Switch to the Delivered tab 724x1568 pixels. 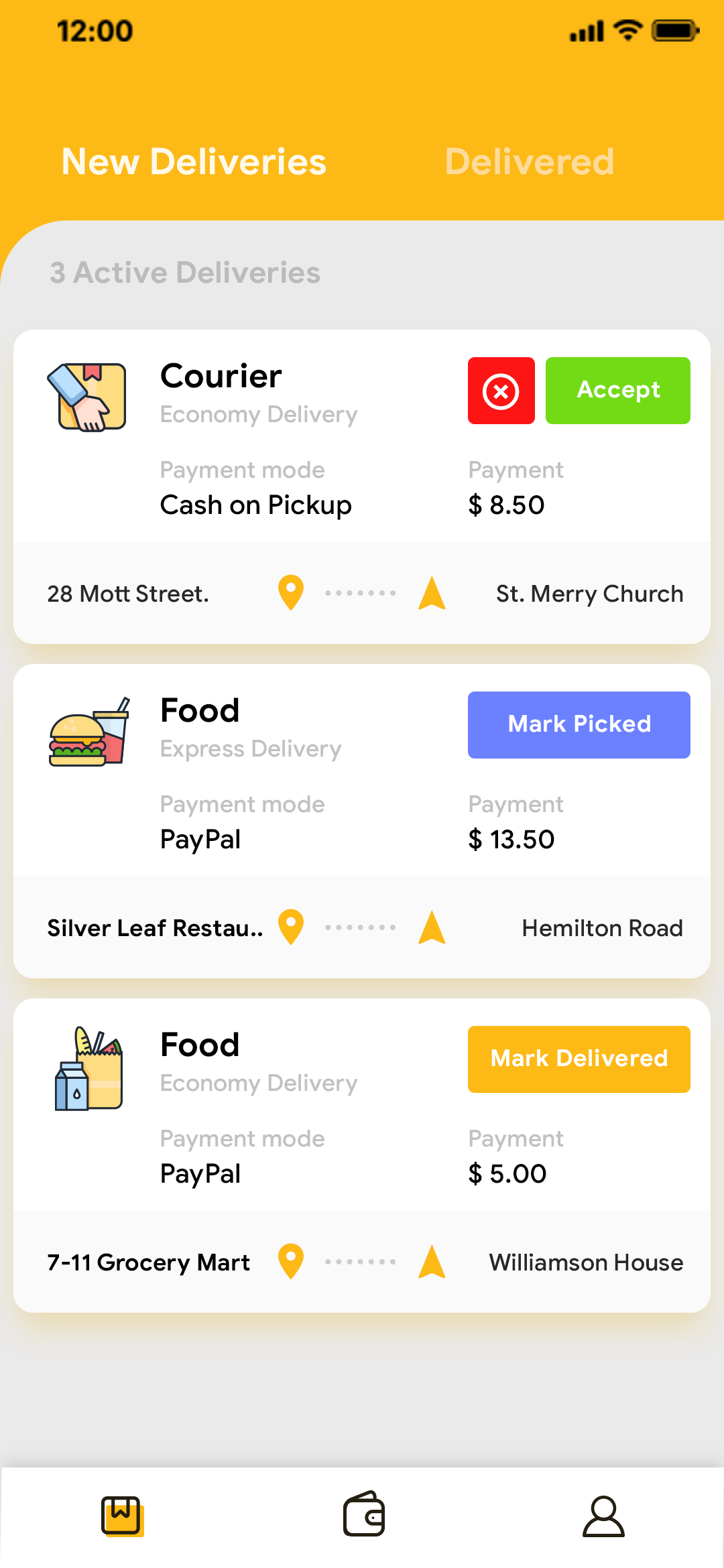point(530,161)
